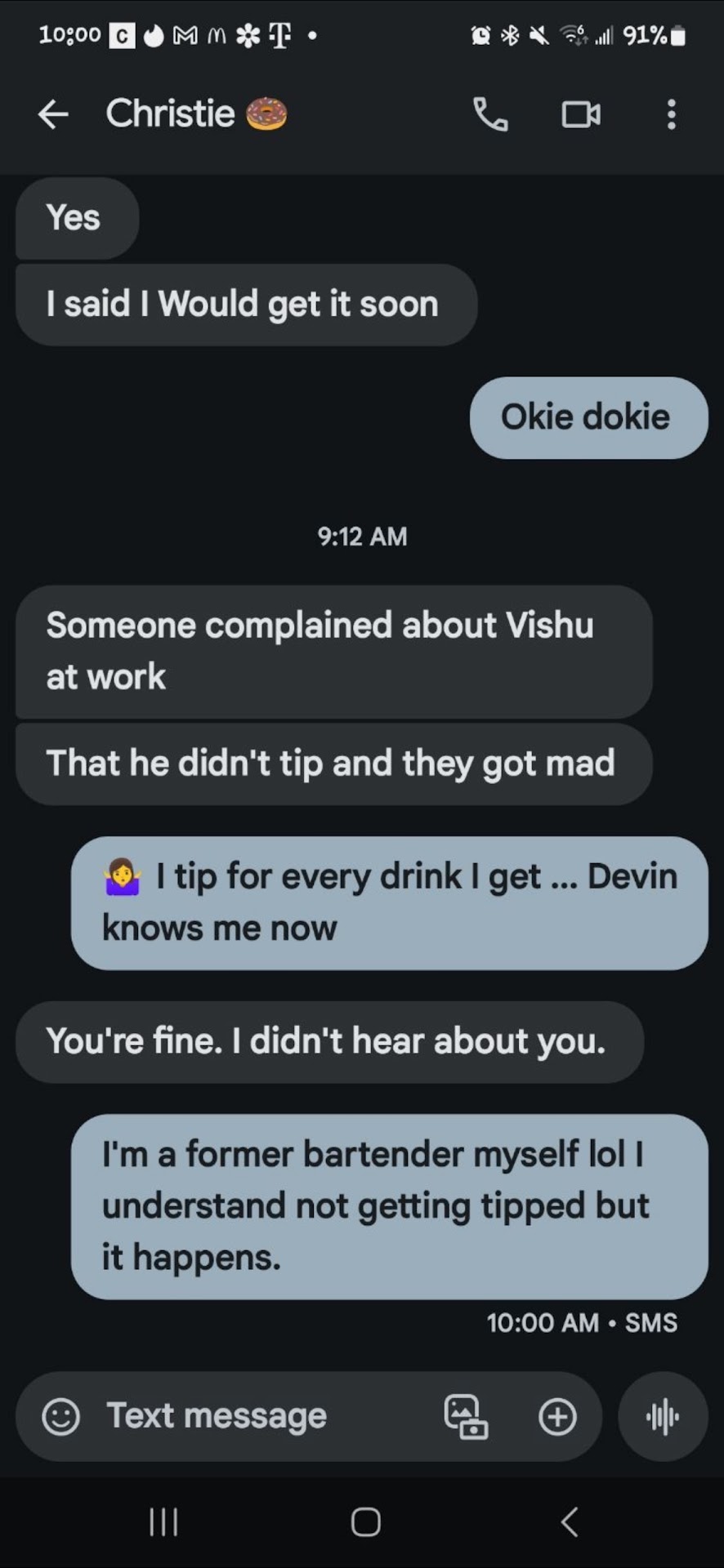Record a voice message
724x1568 pixels.
tap(663, 1417)
